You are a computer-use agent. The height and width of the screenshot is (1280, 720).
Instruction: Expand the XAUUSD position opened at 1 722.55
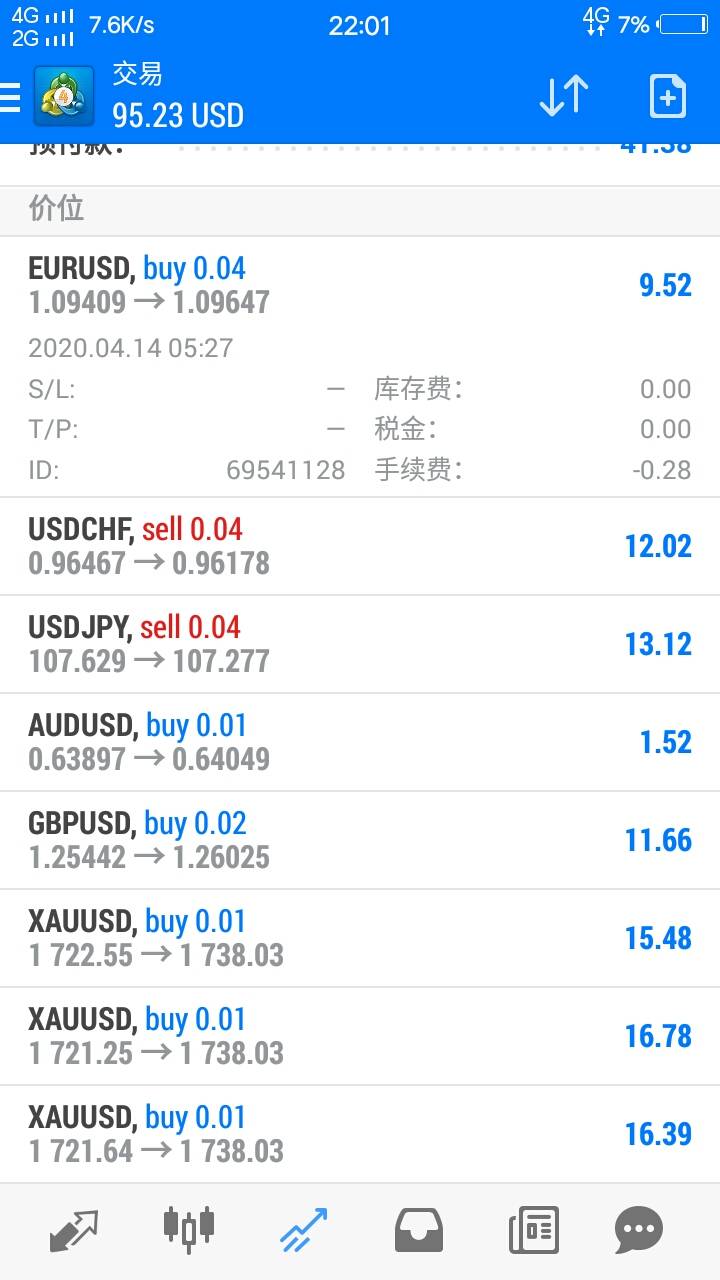360,938
